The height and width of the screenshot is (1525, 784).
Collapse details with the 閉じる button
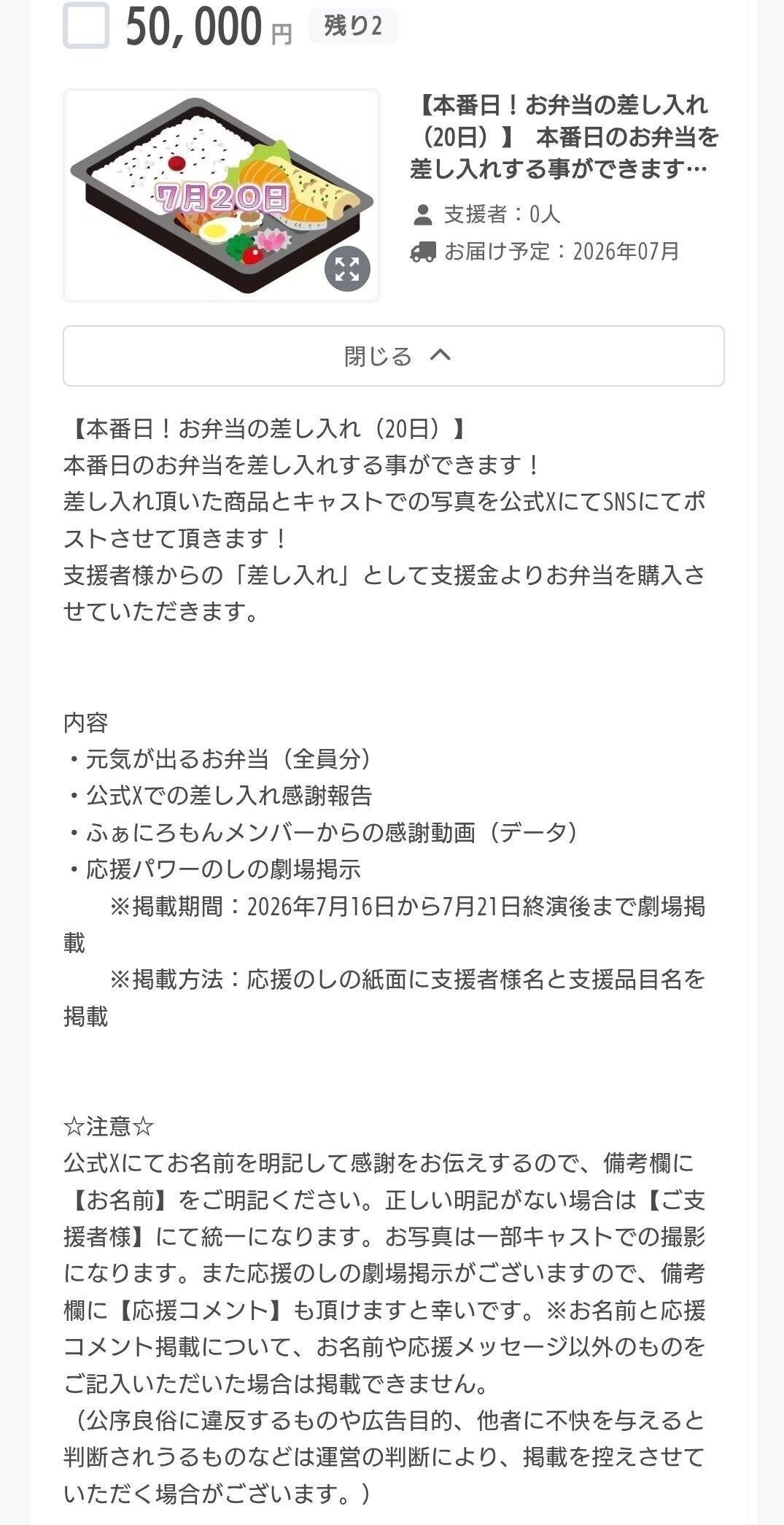click(x=393, y=356)
